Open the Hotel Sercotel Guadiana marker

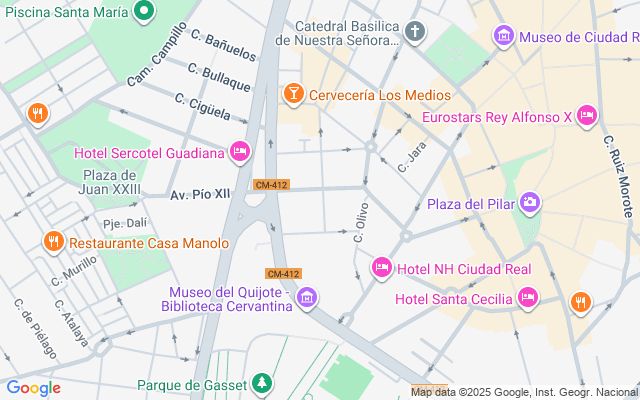point(240,153)
